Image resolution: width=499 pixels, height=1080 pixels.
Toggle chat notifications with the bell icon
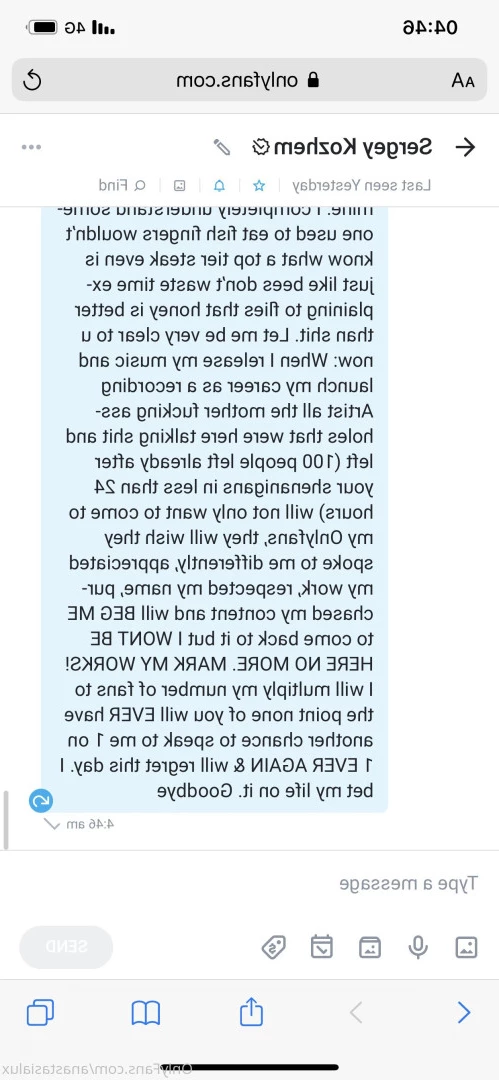coord(219,185)
